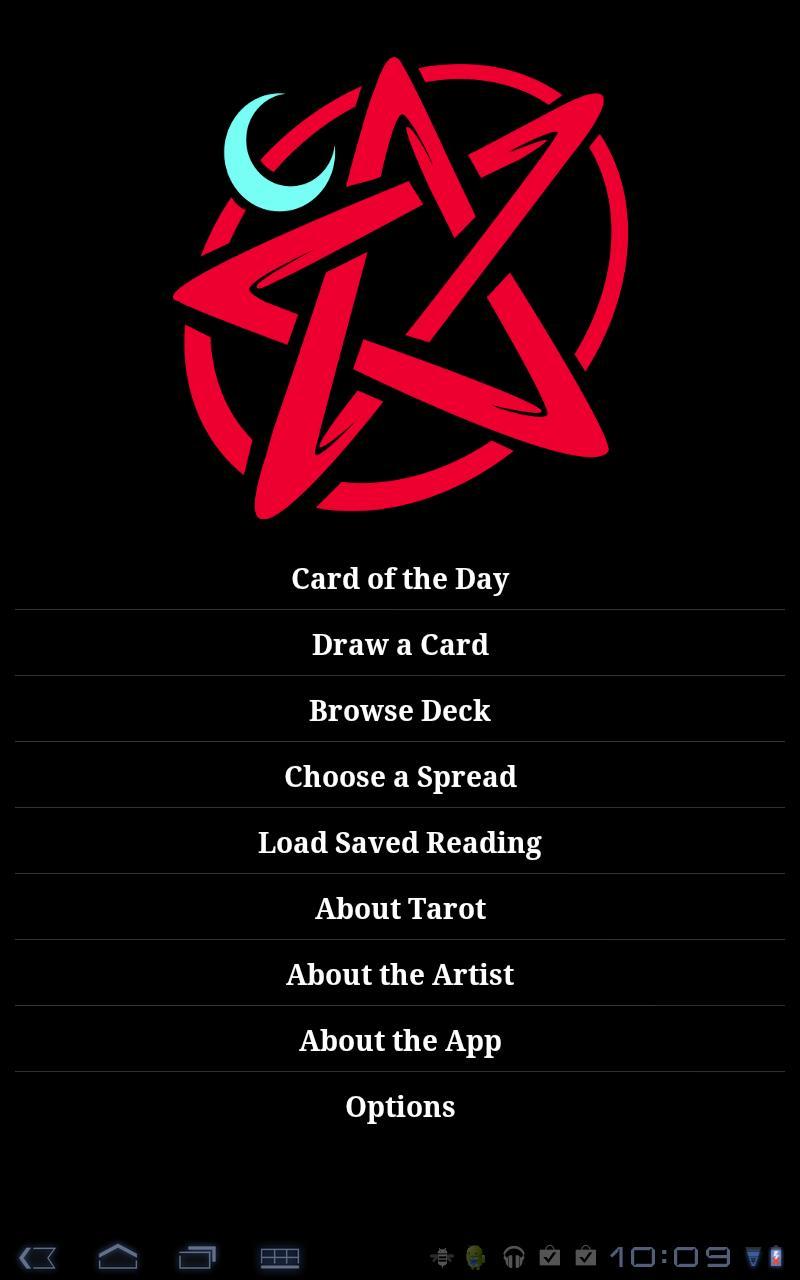Open the Recent Apps switcher
Image resolution: width=800 pixels, height=1280 pixels.
[197, 1256]
